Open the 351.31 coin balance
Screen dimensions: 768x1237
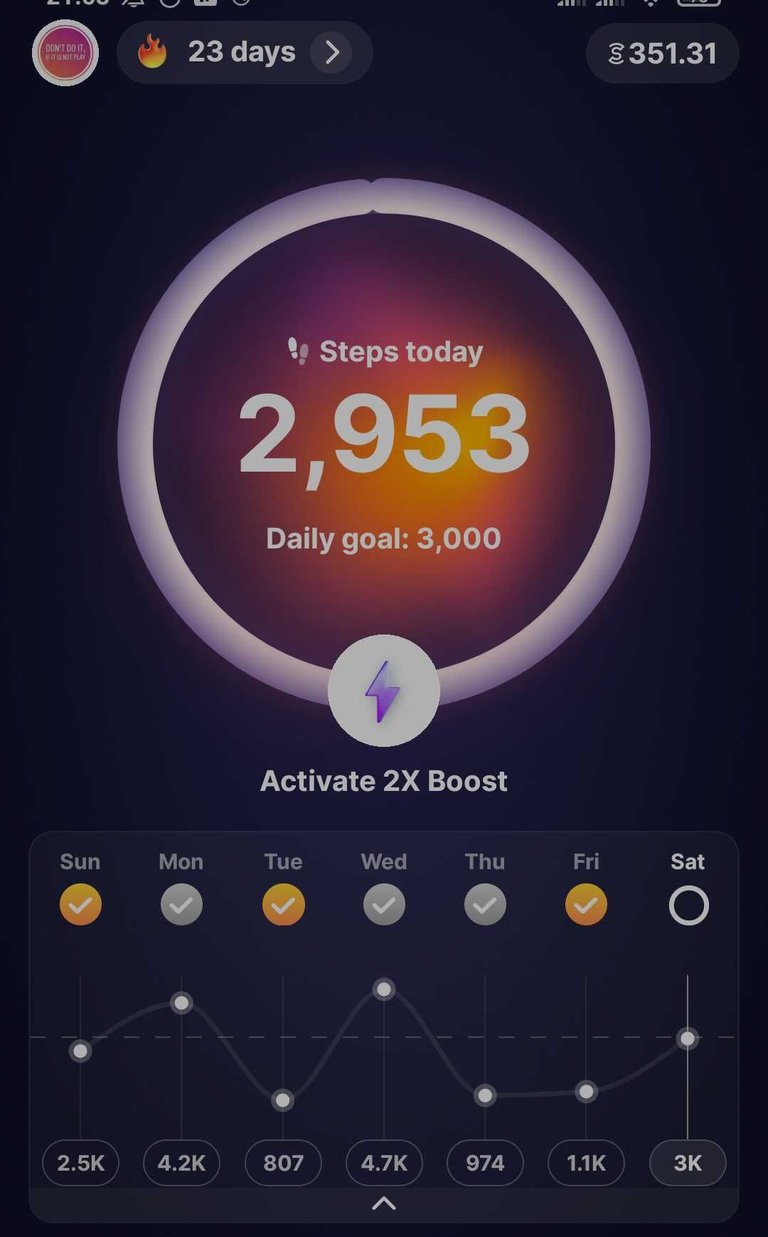click(662, 53)
